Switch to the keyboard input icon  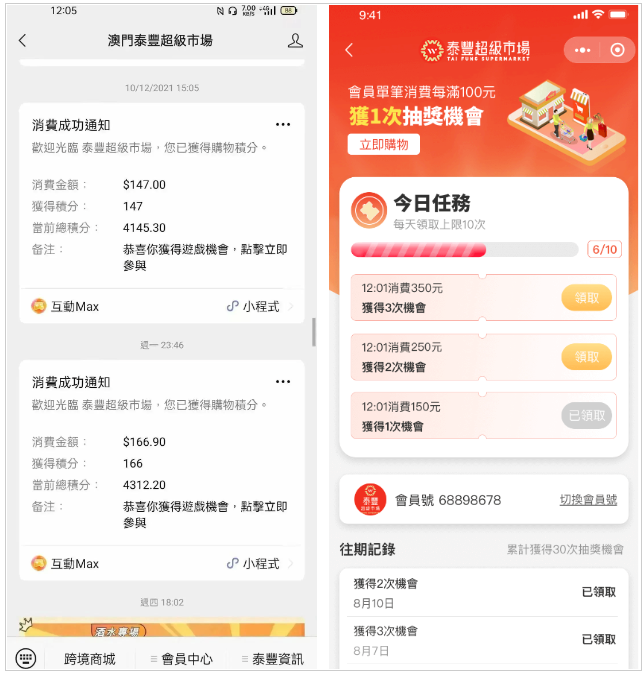27,658
